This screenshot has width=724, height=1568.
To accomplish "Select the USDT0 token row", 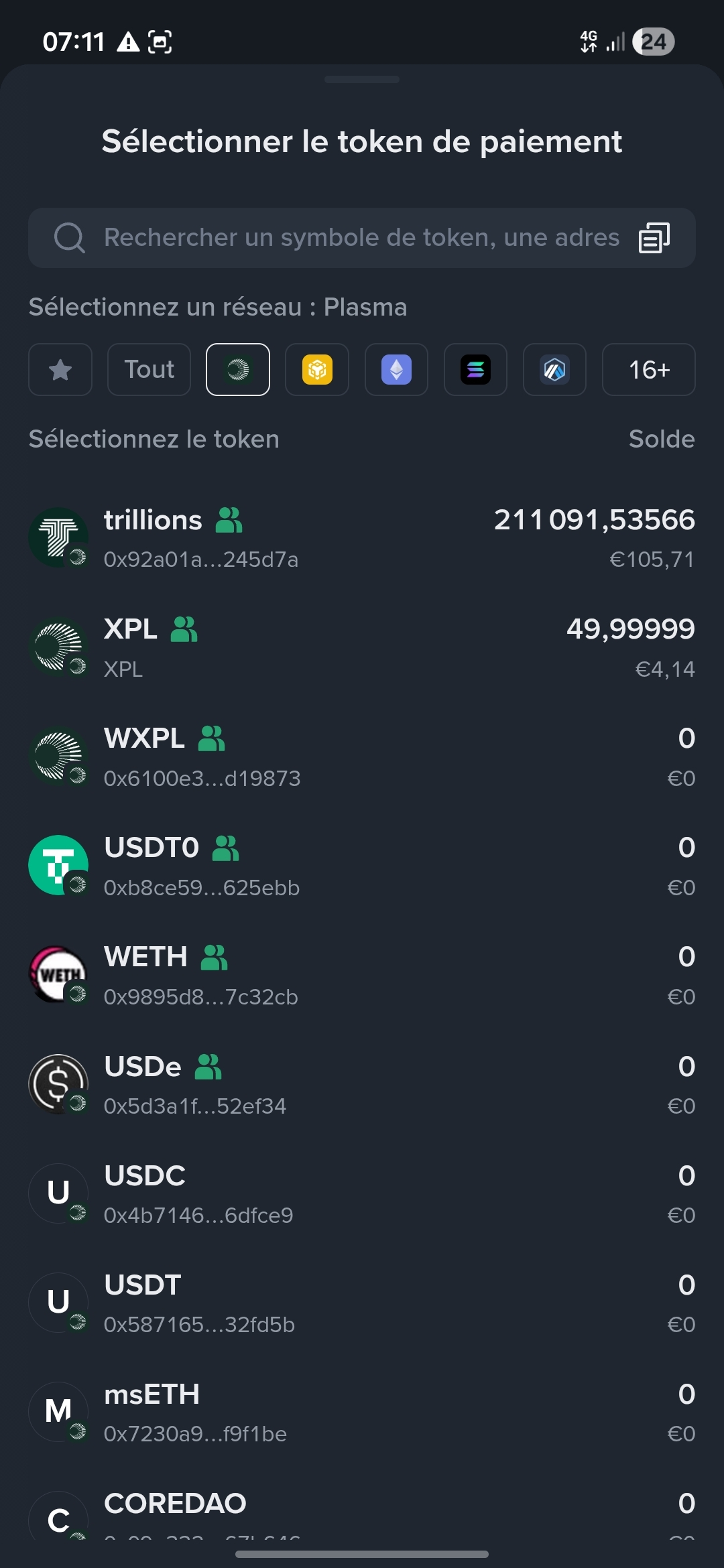I will click(362, 866).
